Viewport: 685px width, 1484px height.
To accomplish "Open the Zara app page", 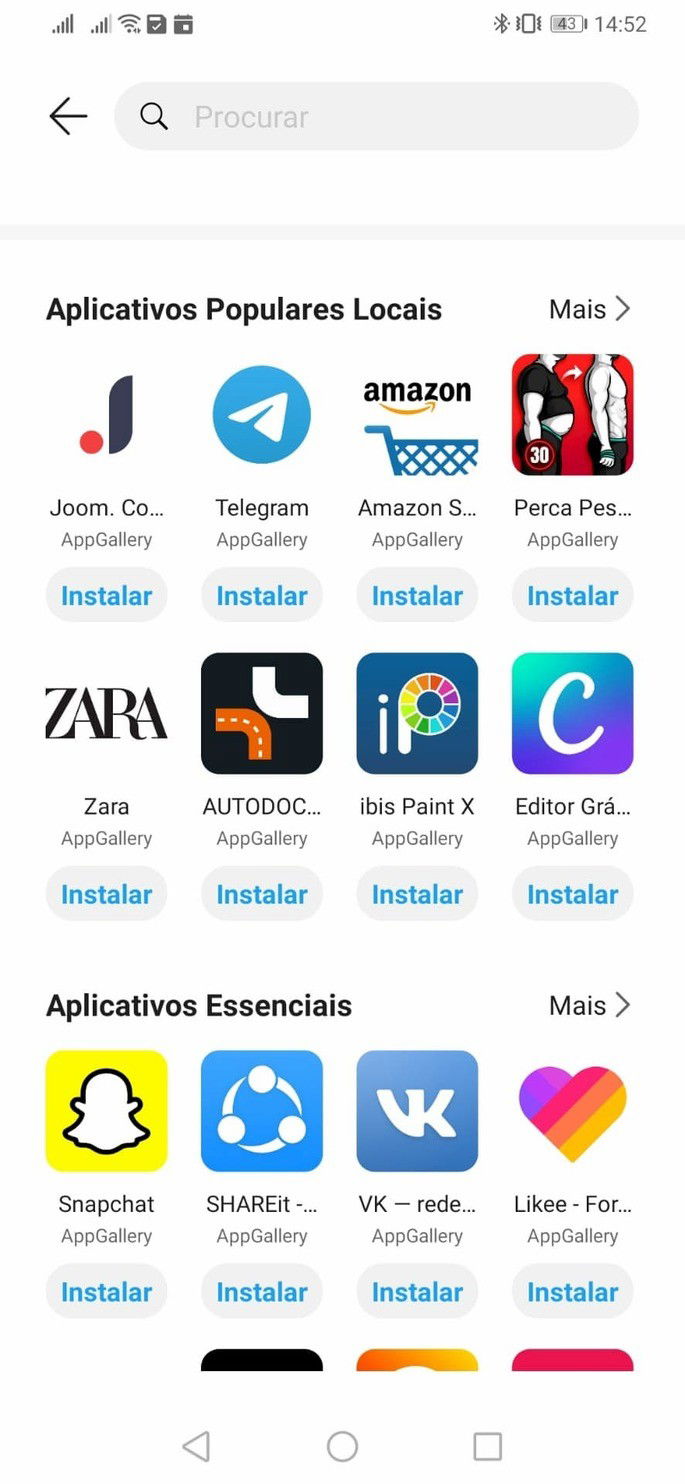I will [x=106, y=713].
